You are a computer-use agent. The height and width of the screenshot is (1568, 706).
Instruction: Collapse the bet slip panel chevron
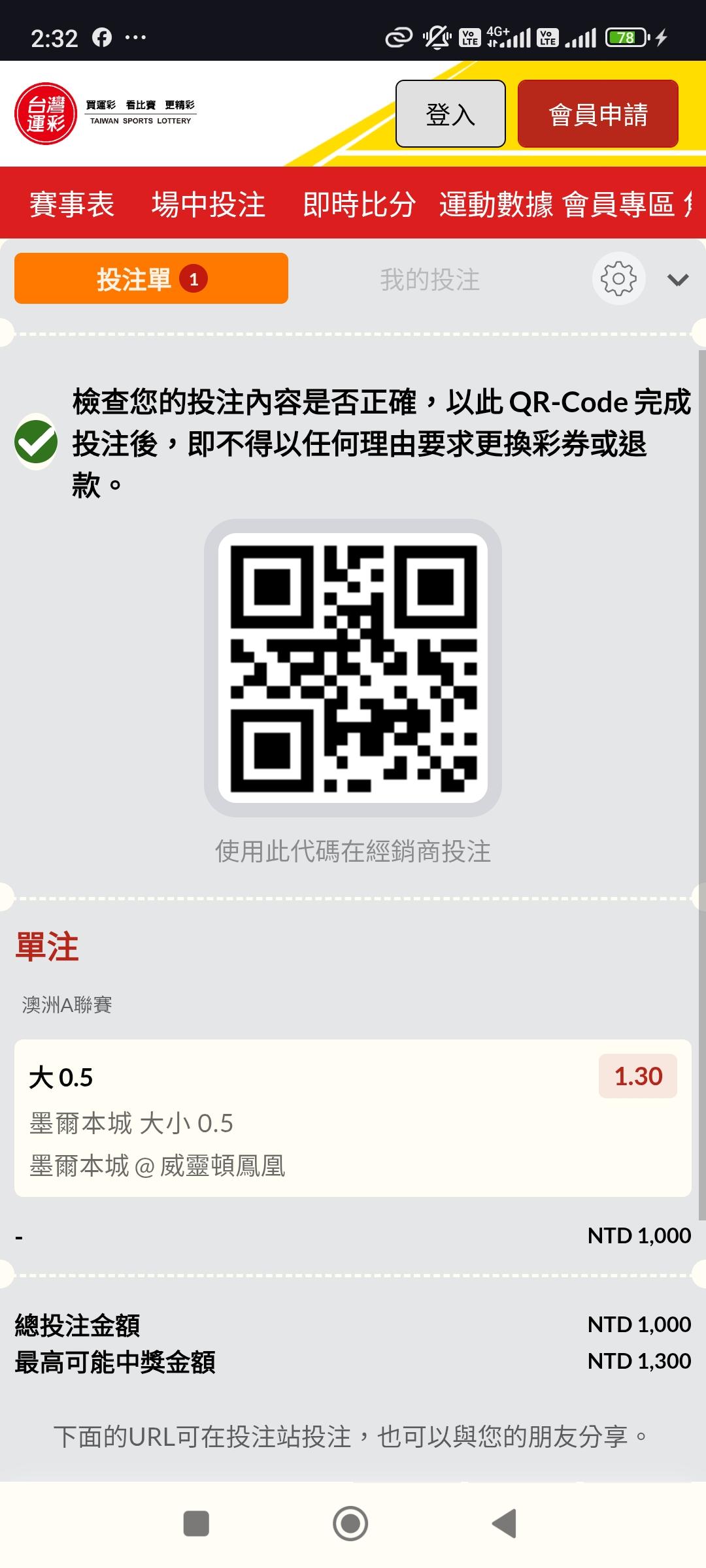(x=678, y=280)
